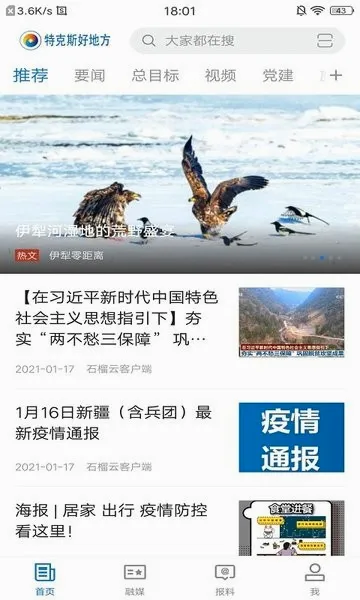
Task: Open the 我 profile tab
Action: pos(315,579)
